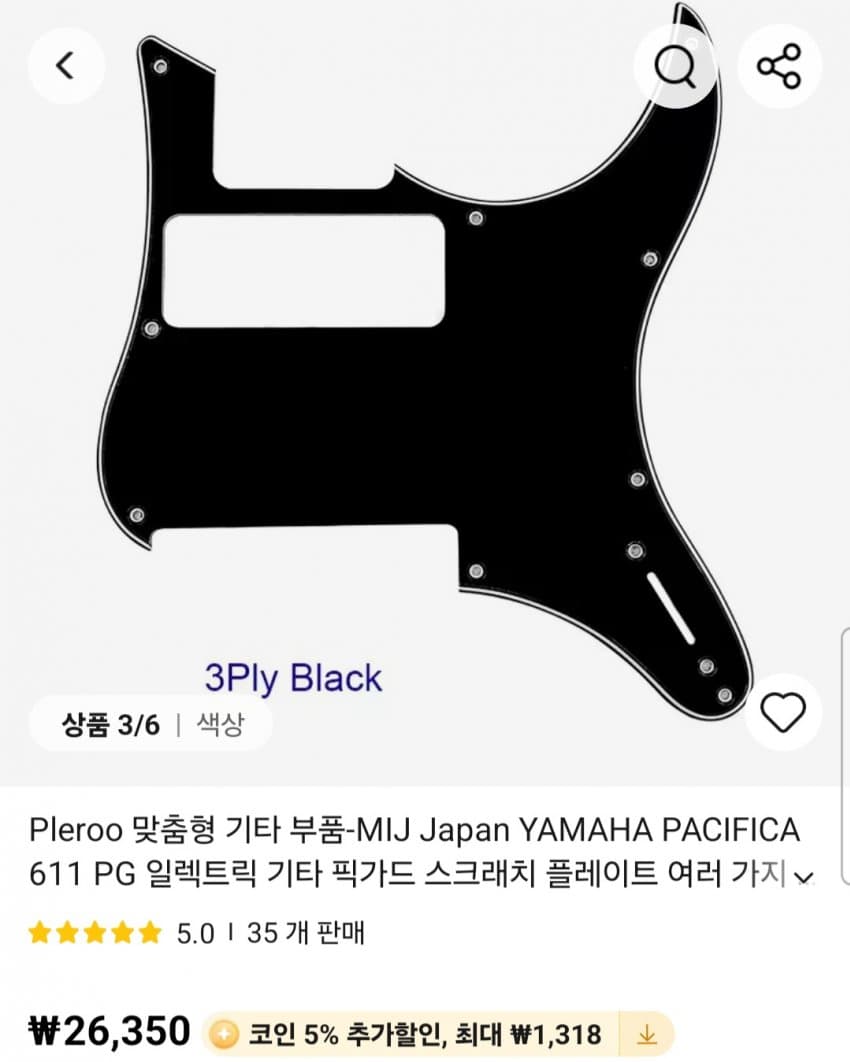The height and width of the screenshot is (1062, 850).
Task: Open the 상품 3/6 색상 chip
Action: [150, 724]
